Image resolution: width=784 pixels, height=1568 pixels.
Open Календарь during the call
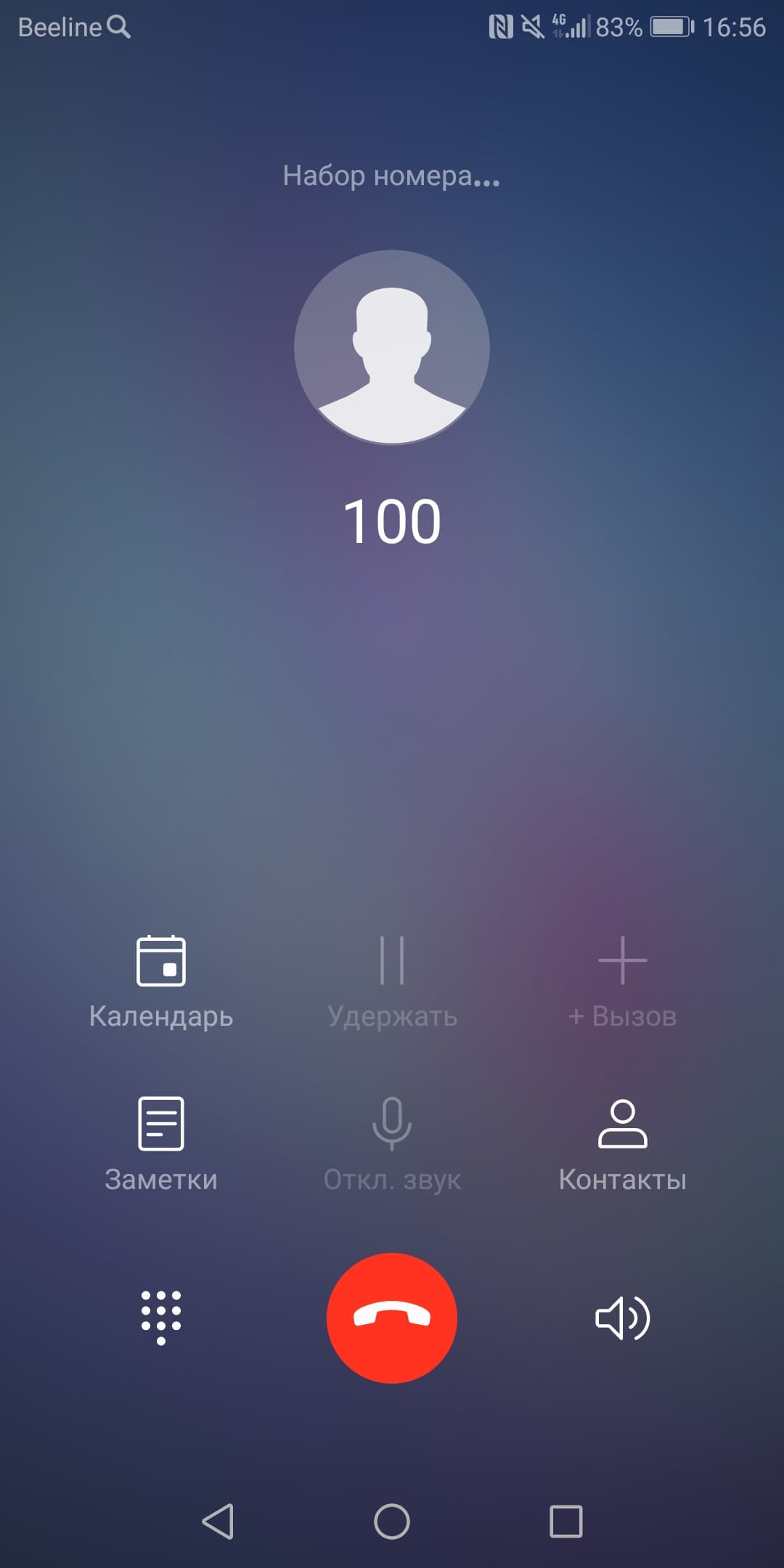[x=160, y=980]
